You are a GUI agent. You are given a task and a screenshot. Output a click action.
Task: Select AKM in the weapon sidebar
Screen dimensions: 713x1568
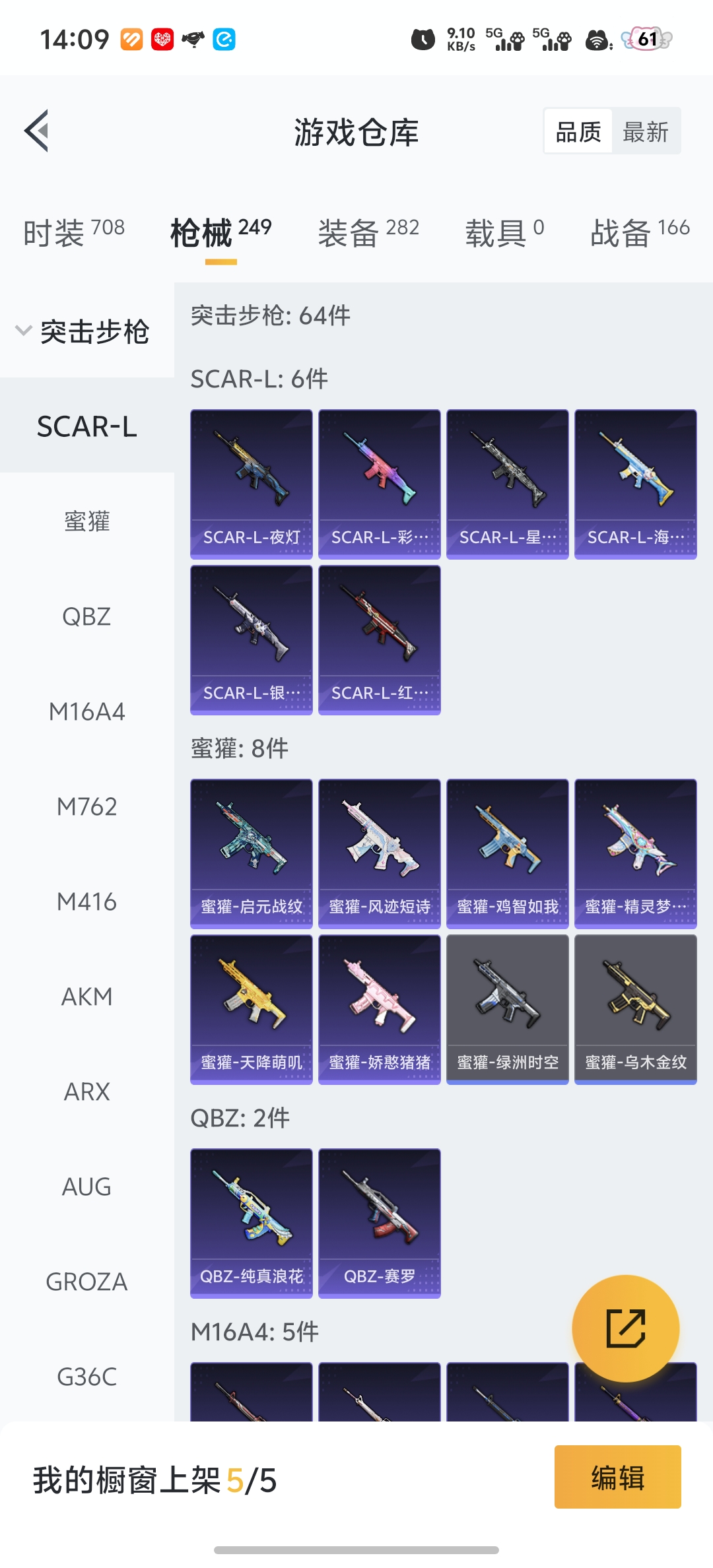point(86,996)
